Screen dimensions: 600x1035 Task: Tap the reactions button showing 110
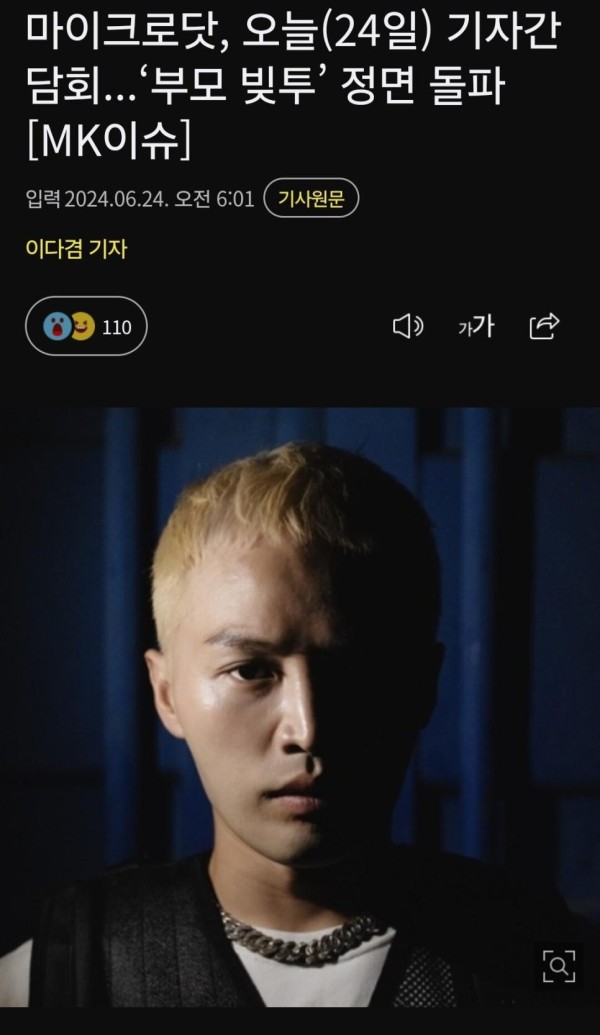coord(86,326)
